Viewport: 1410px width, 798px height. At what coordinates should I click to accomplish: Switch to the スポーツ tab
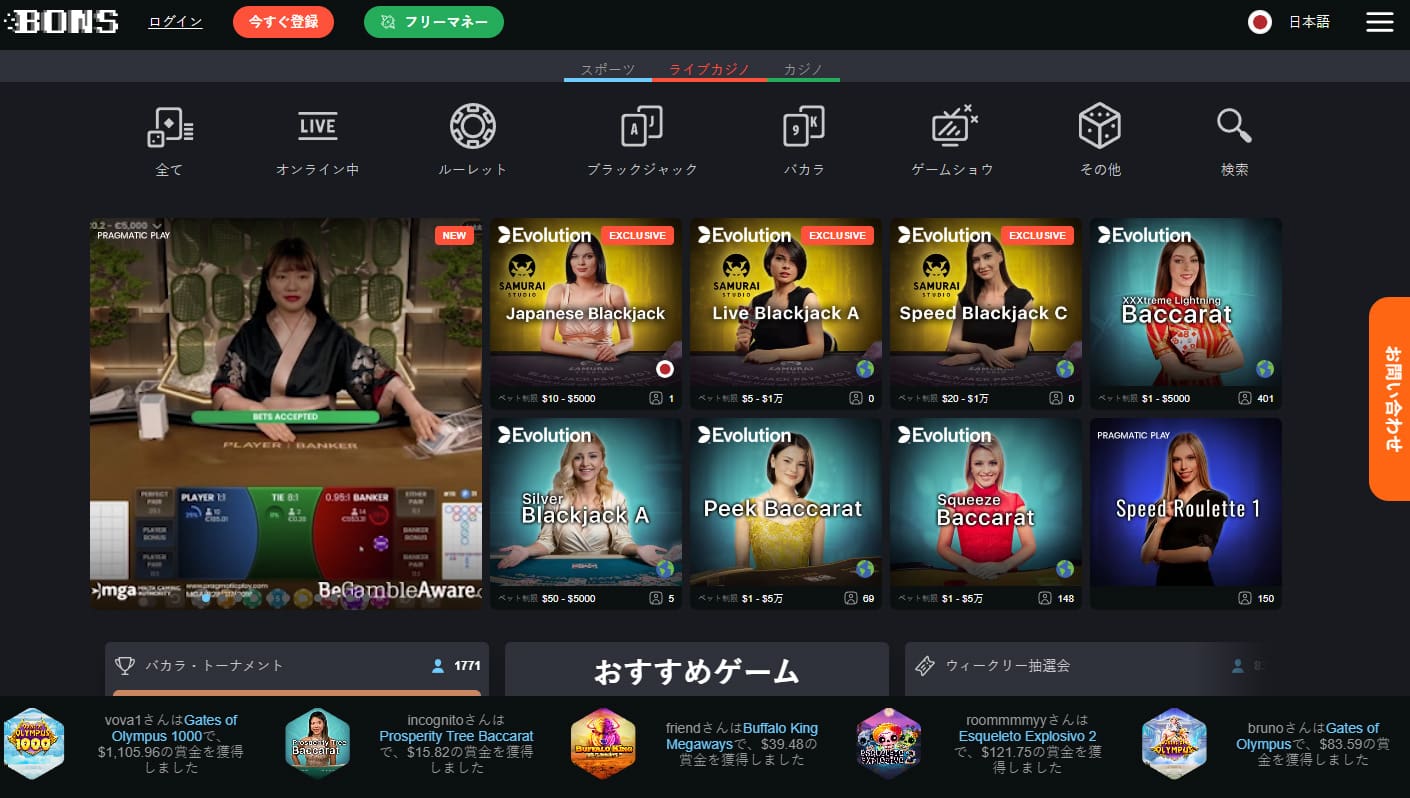608,69
